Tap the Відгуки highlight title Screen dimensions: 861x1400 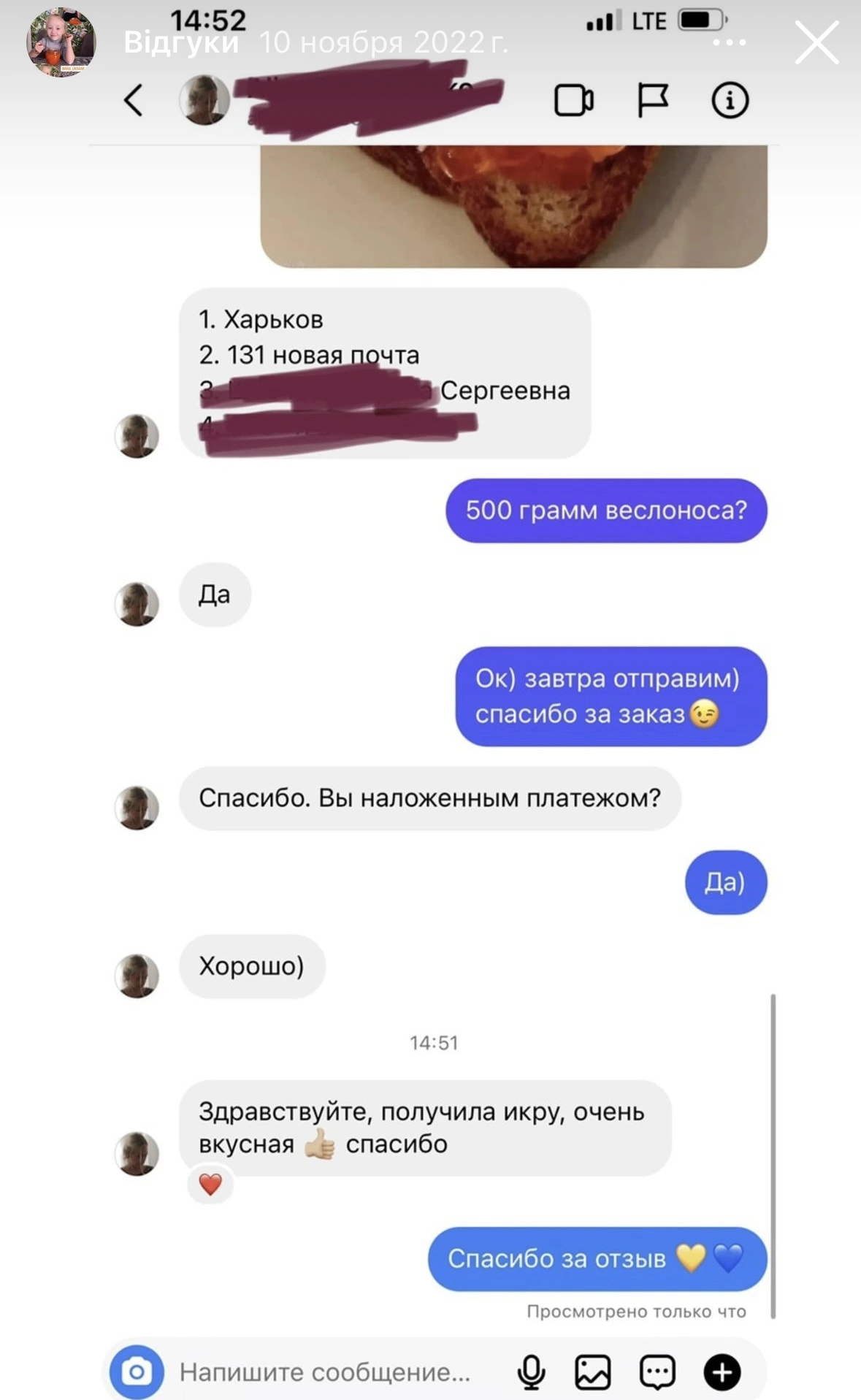point(181,42)
